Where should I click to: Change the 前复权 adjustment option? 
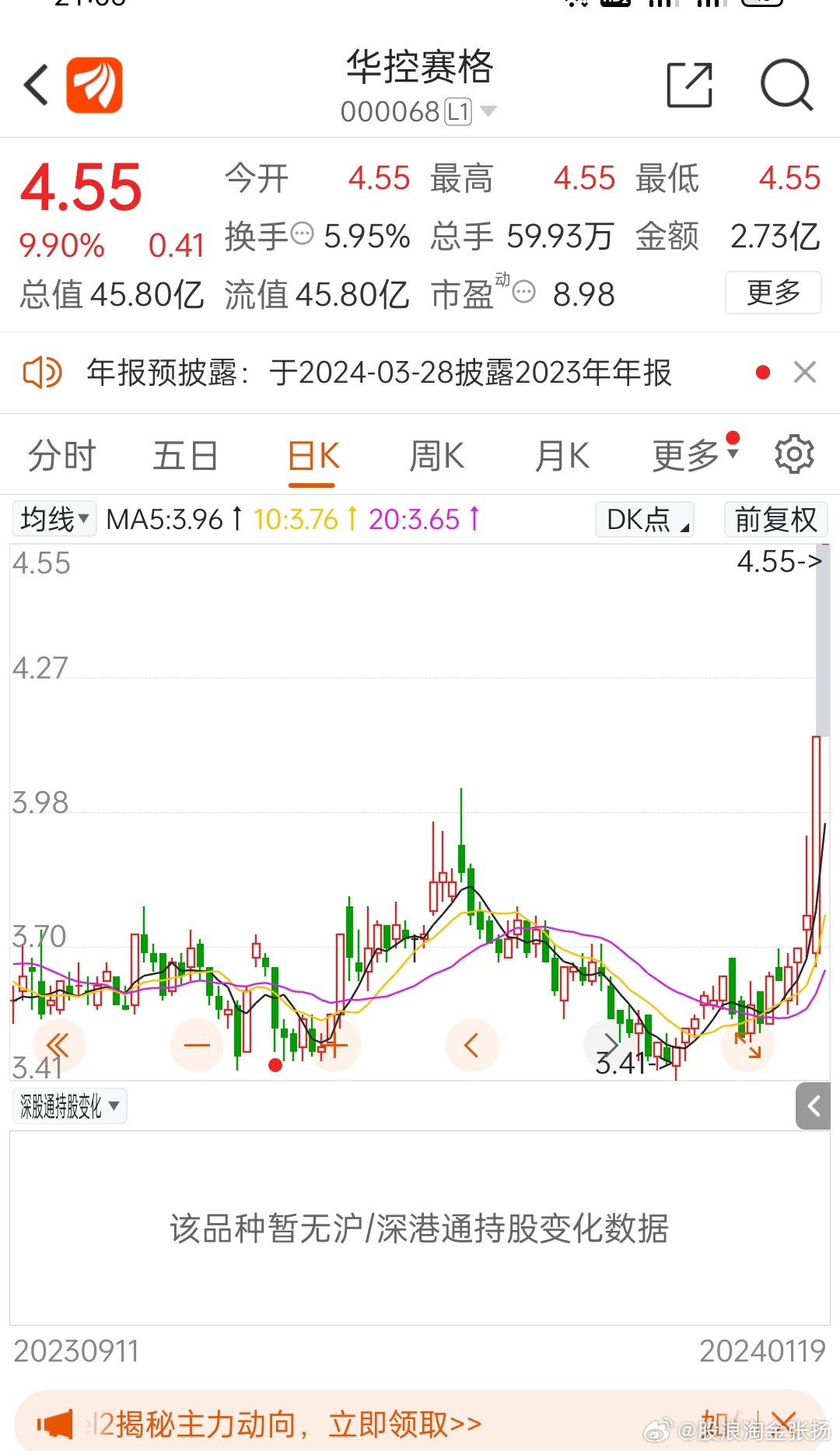click(x=775, y=519)
